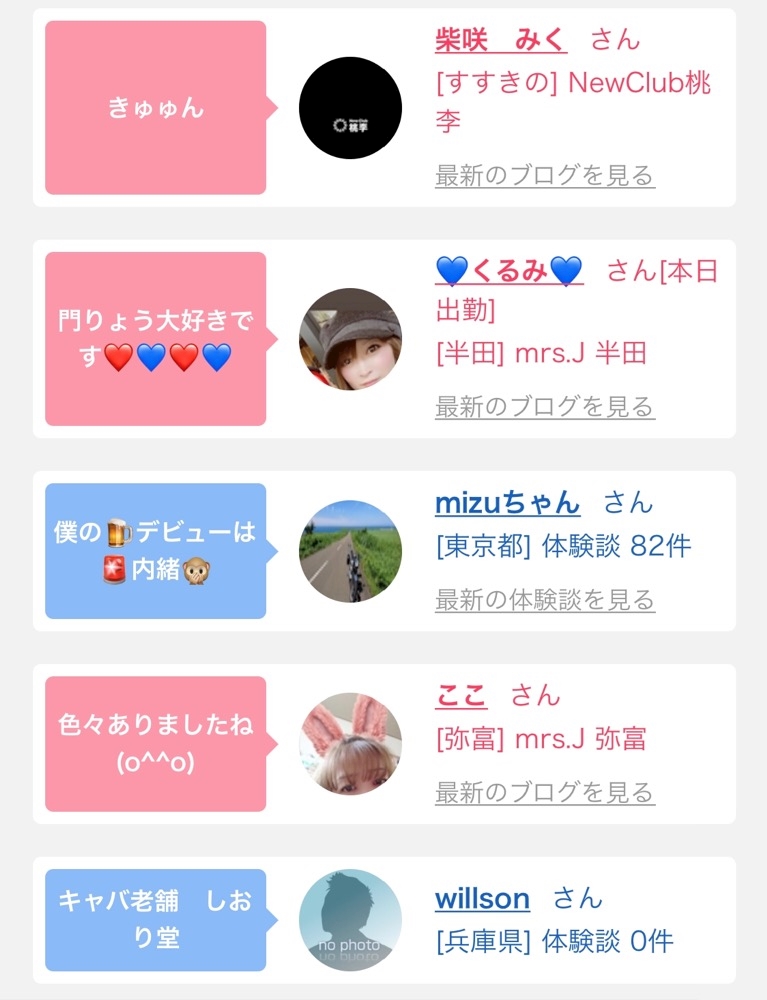Tap 柴咲 みく's black avatar
The height and width of the screenshot is (1000, 767).
(x=351, y=108)
